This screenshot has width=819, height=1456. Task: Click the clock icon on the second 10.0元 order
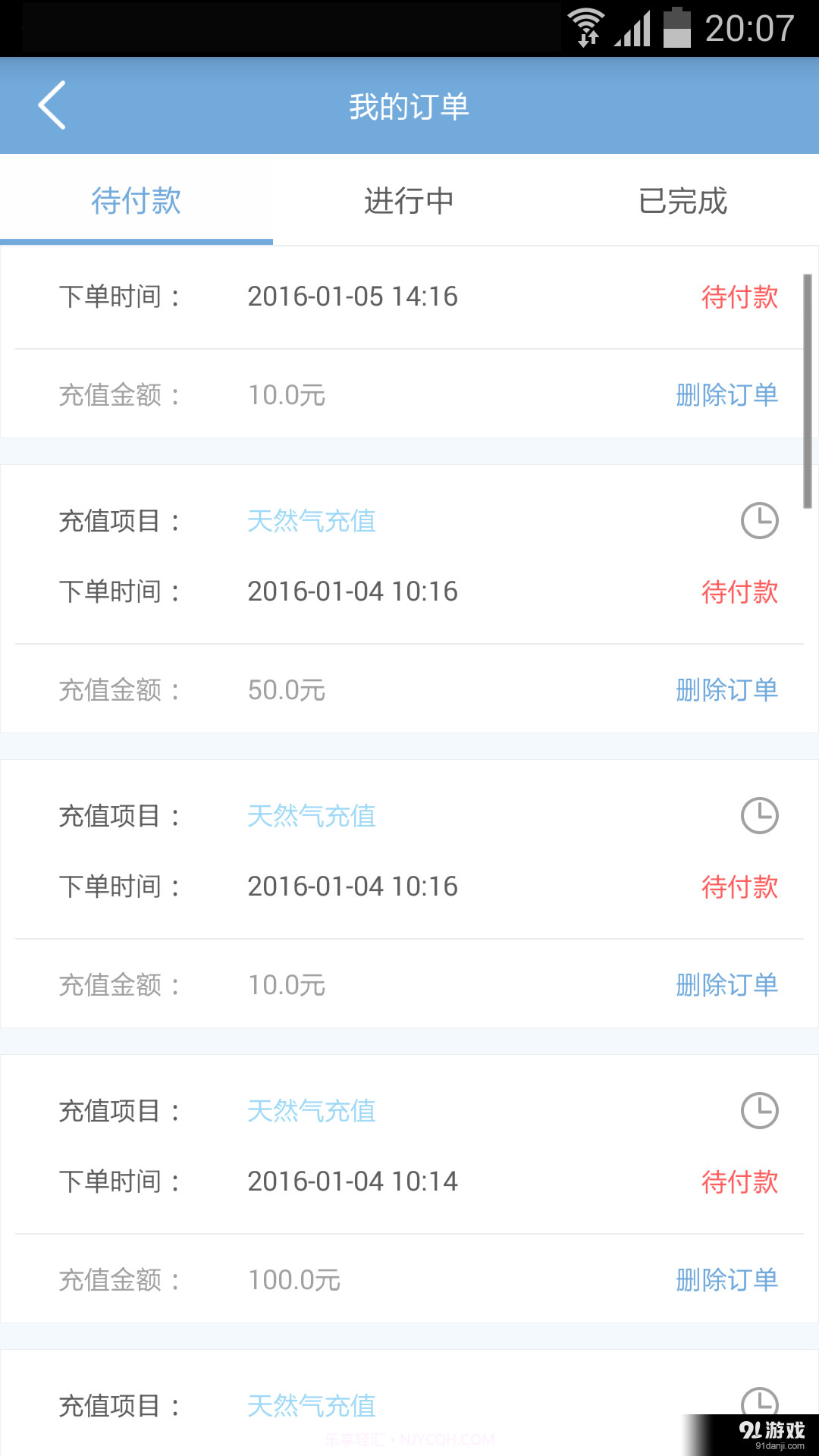pos(761,816)
